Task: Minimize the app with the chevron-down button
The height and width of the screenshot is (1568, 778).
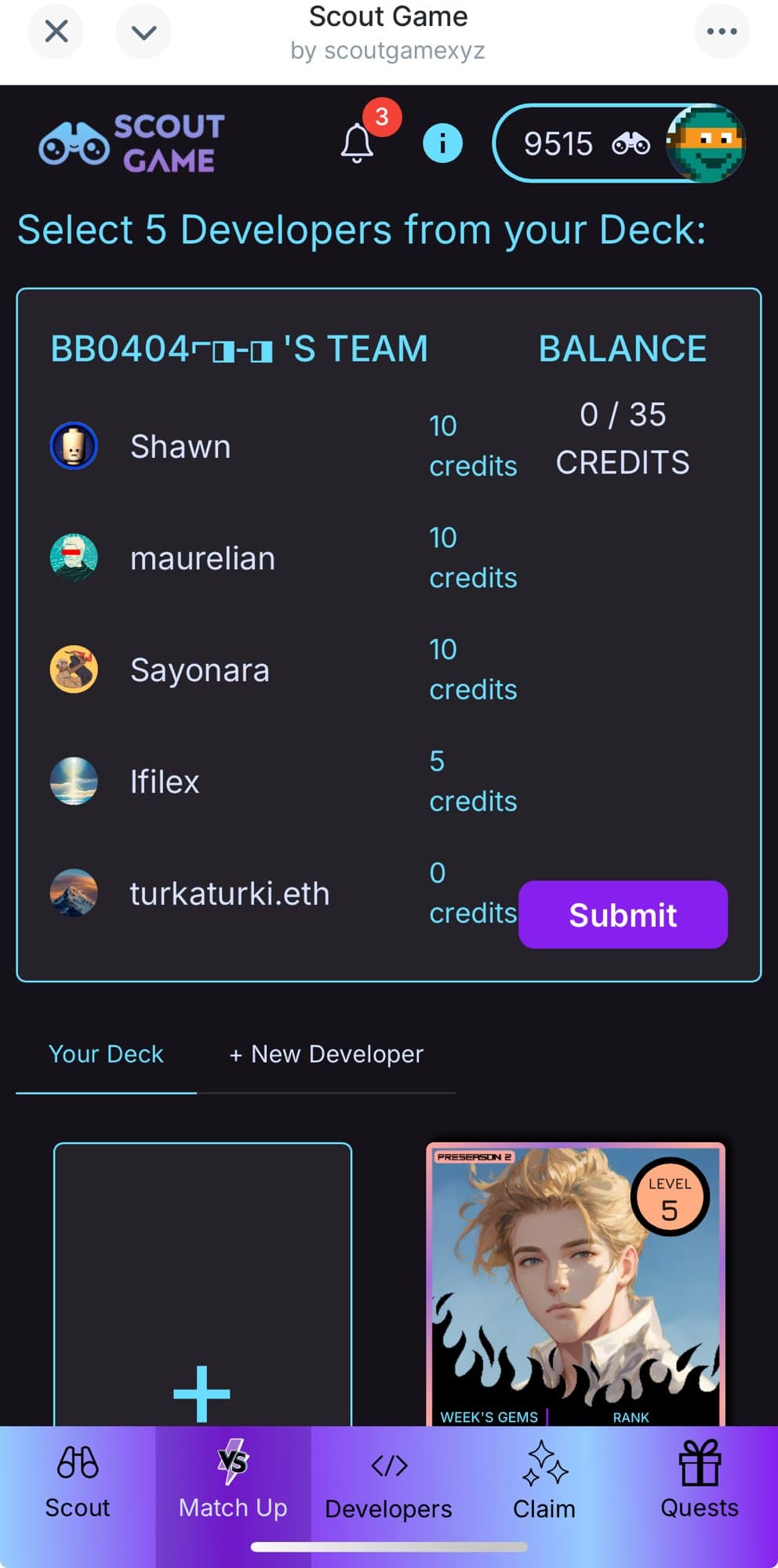Action: click(144, 31)
